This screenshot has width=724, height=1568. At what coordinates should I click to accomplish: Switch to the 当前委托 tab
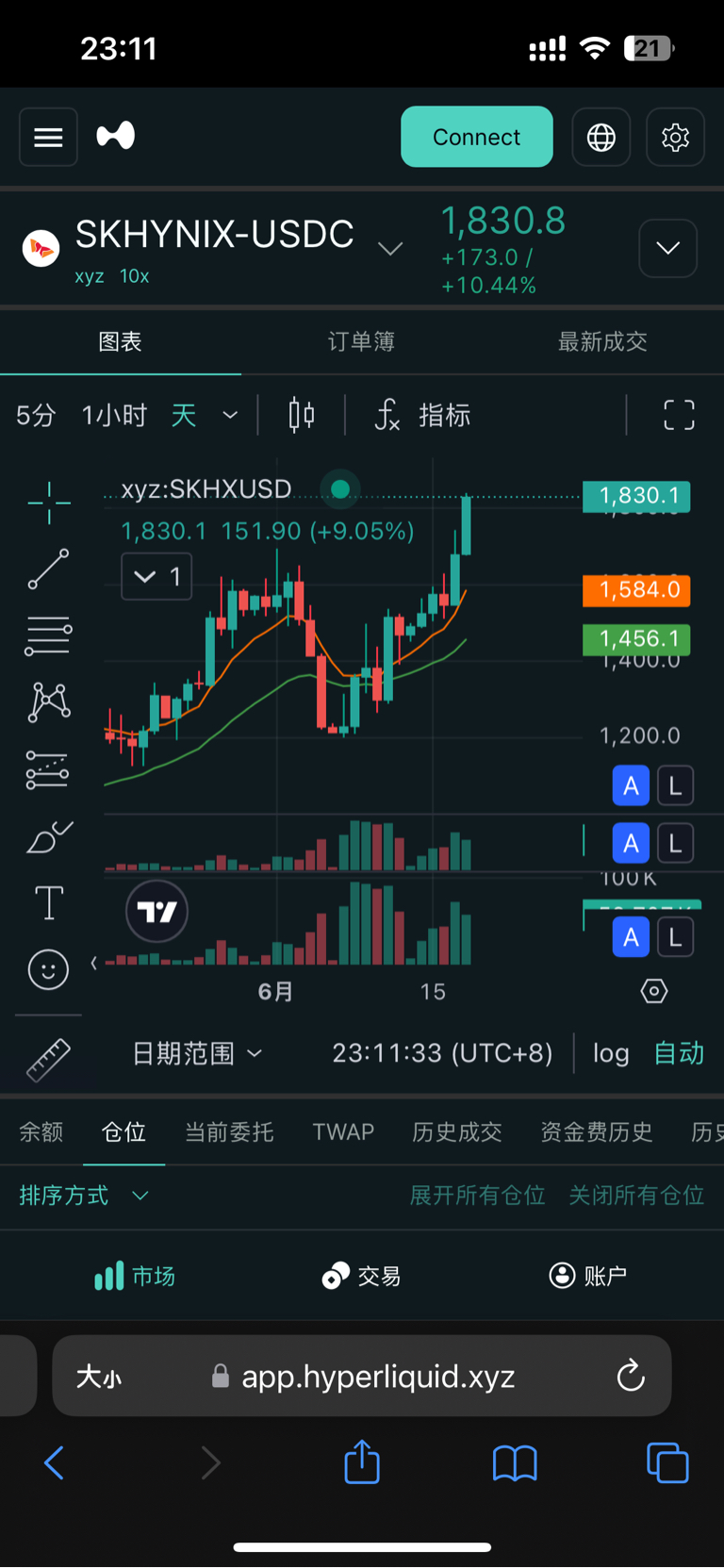pyautogui.click(x=229, y=1131)
